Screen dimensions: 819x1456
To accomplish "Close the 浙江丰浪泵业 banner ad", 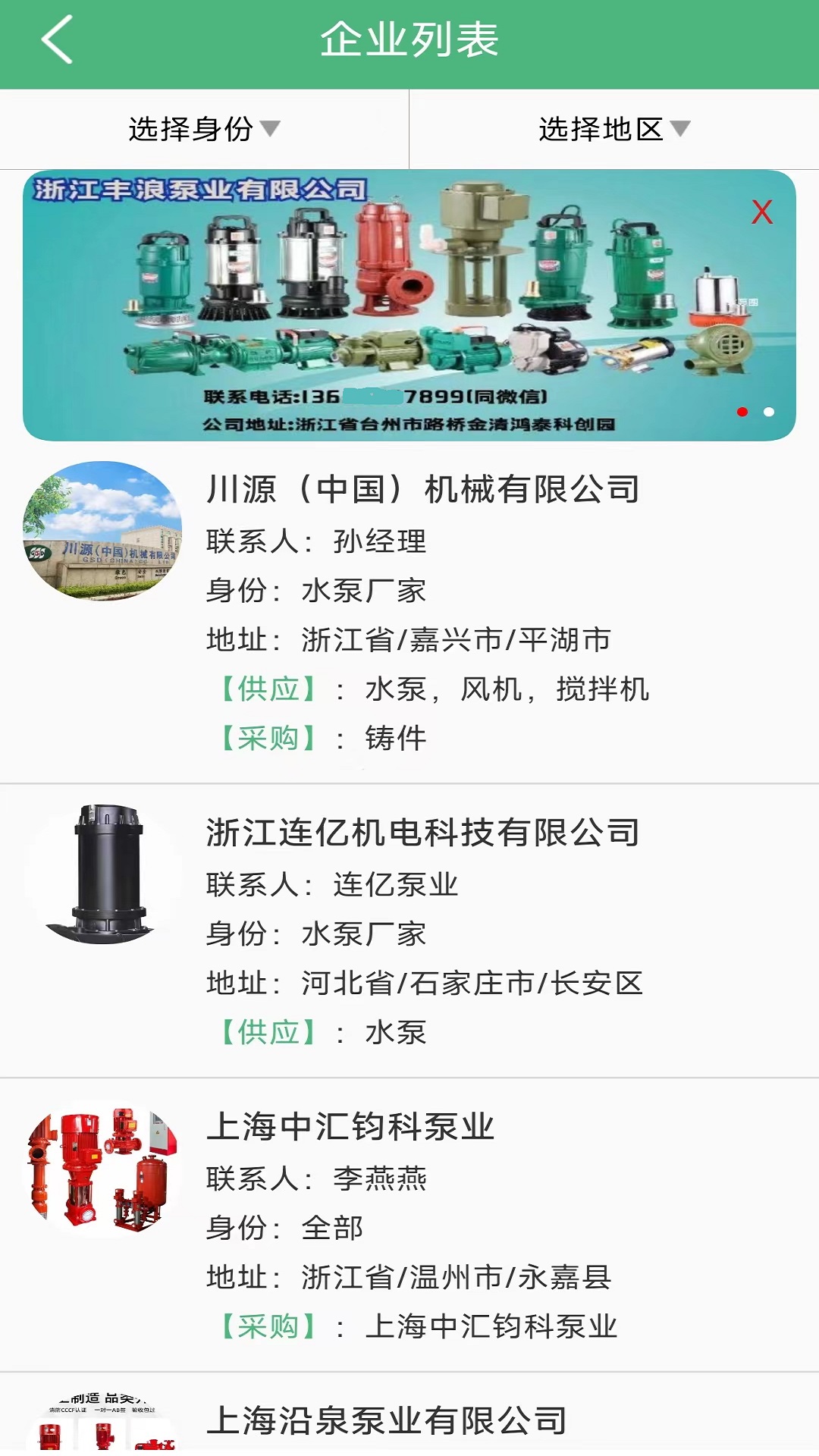I will 761,212.
